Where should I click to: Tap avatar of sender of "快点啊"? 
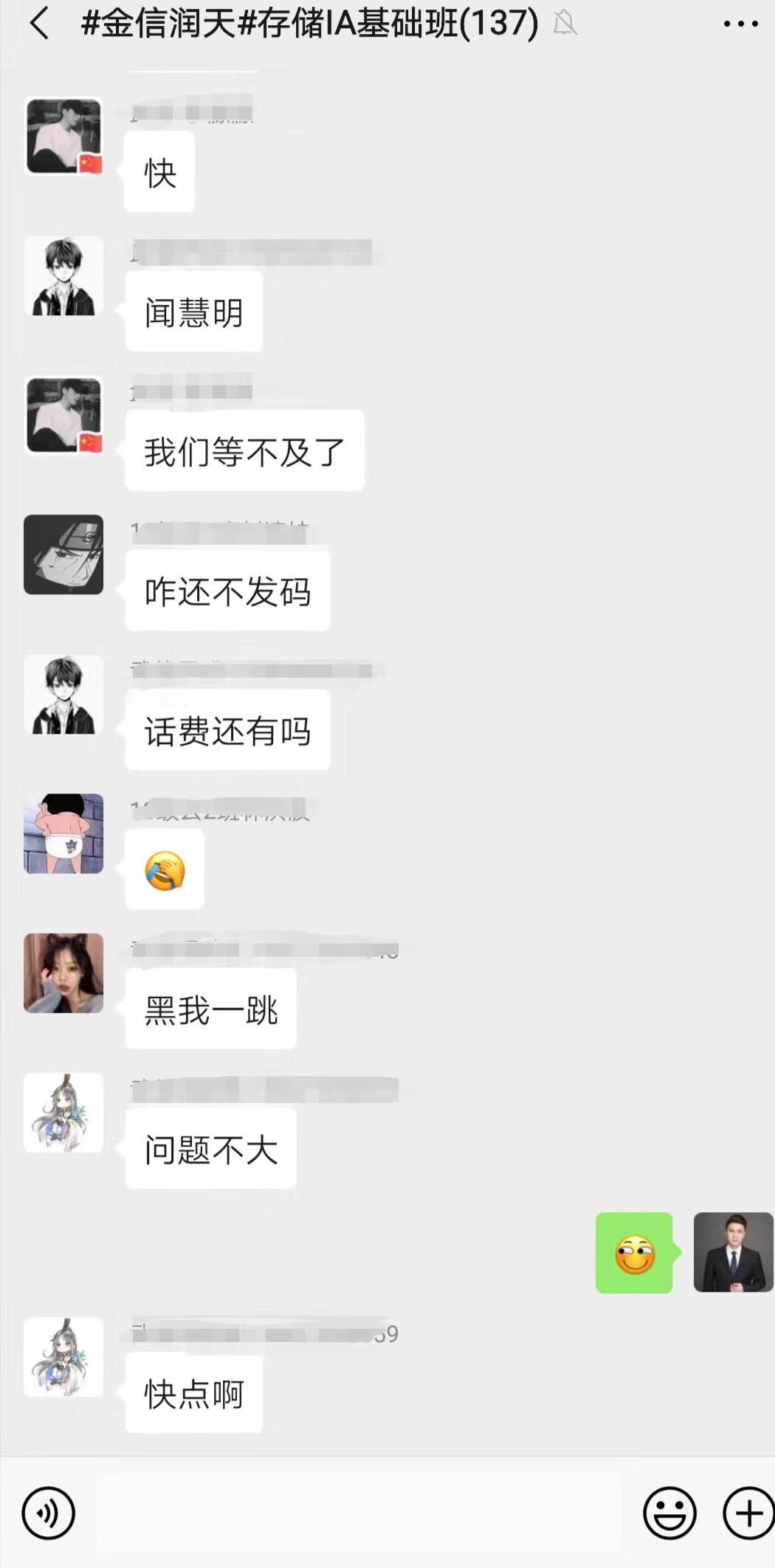[63, 1357]
